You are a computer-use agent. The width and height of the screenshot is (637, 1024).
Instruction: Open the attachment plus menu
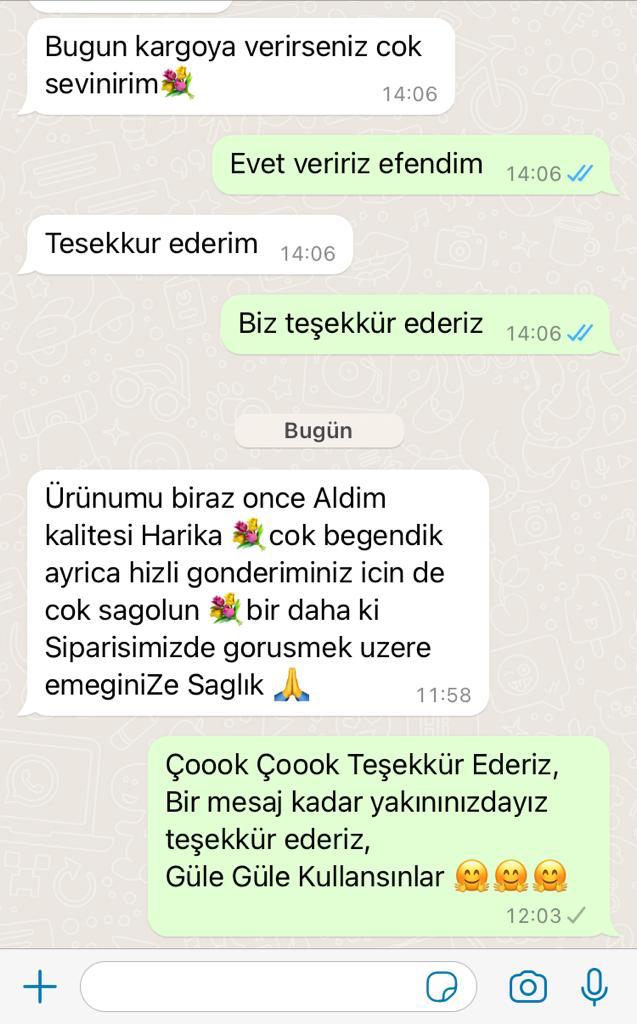[40, 986]
